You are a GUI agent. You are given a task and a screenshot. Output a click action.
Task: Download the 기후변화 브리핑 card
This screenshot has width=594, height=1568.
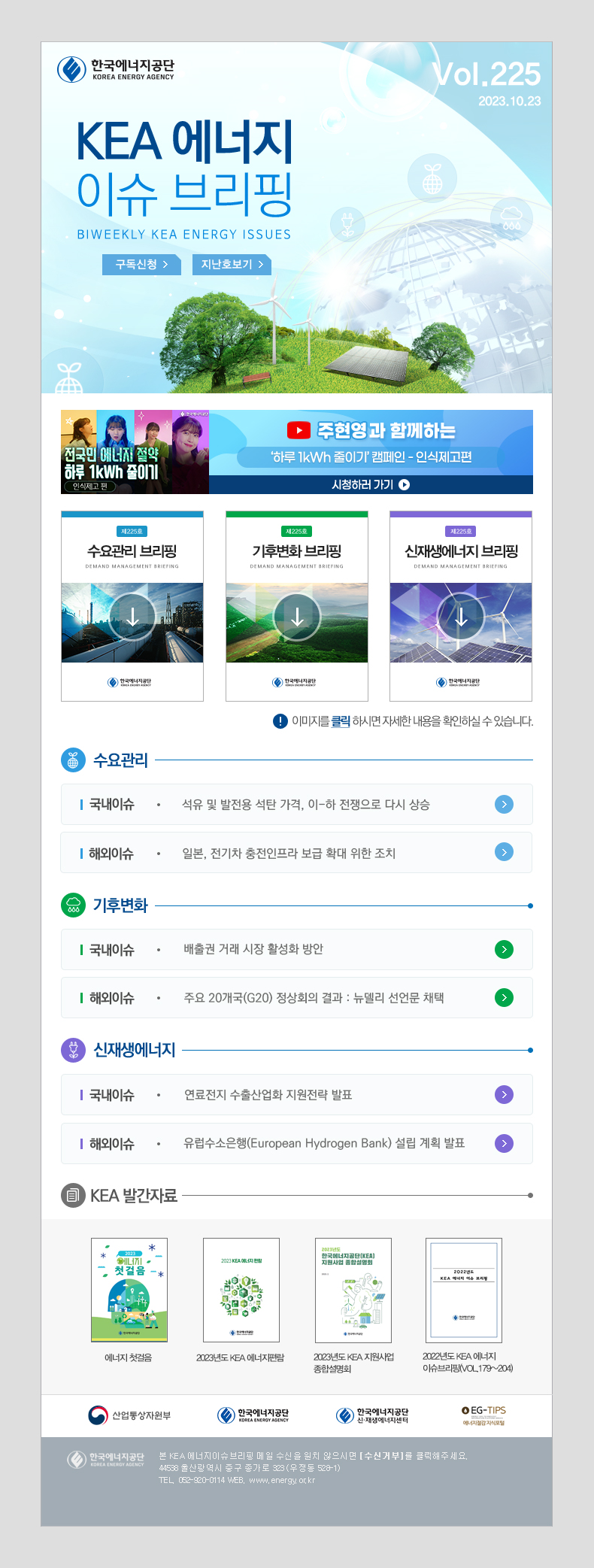tap(297, 617)
